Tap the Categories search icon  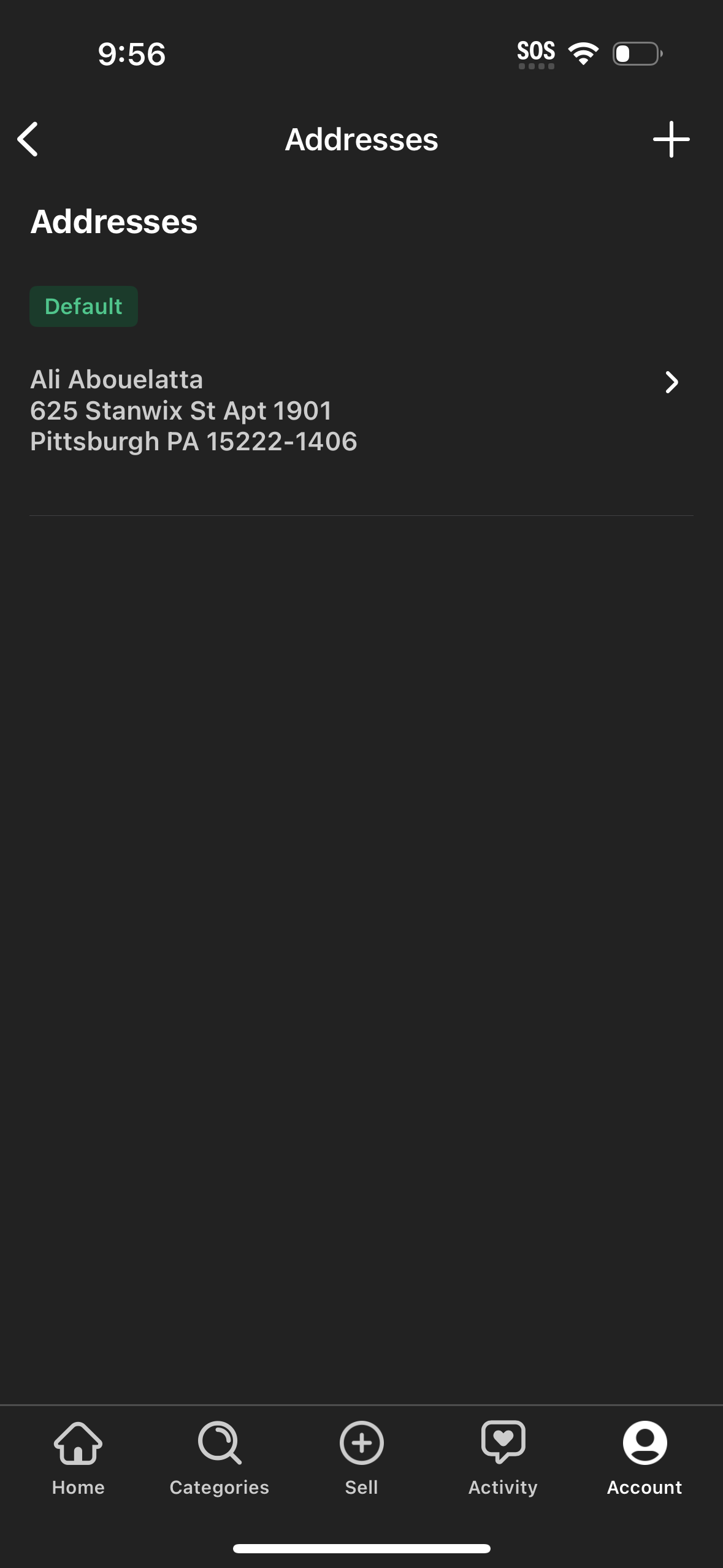click(219, 1441)
